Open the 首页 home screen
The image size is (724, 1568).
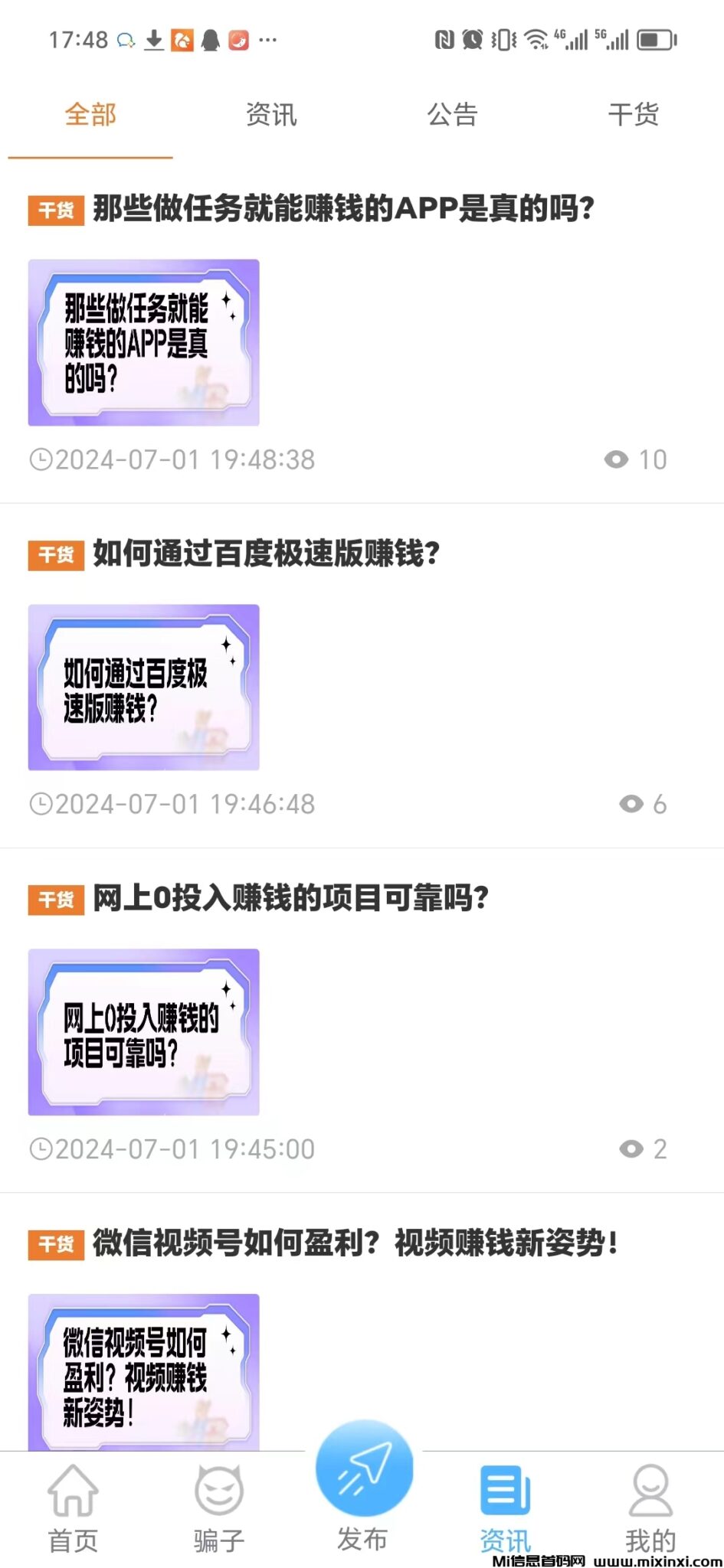[73, 1504]
